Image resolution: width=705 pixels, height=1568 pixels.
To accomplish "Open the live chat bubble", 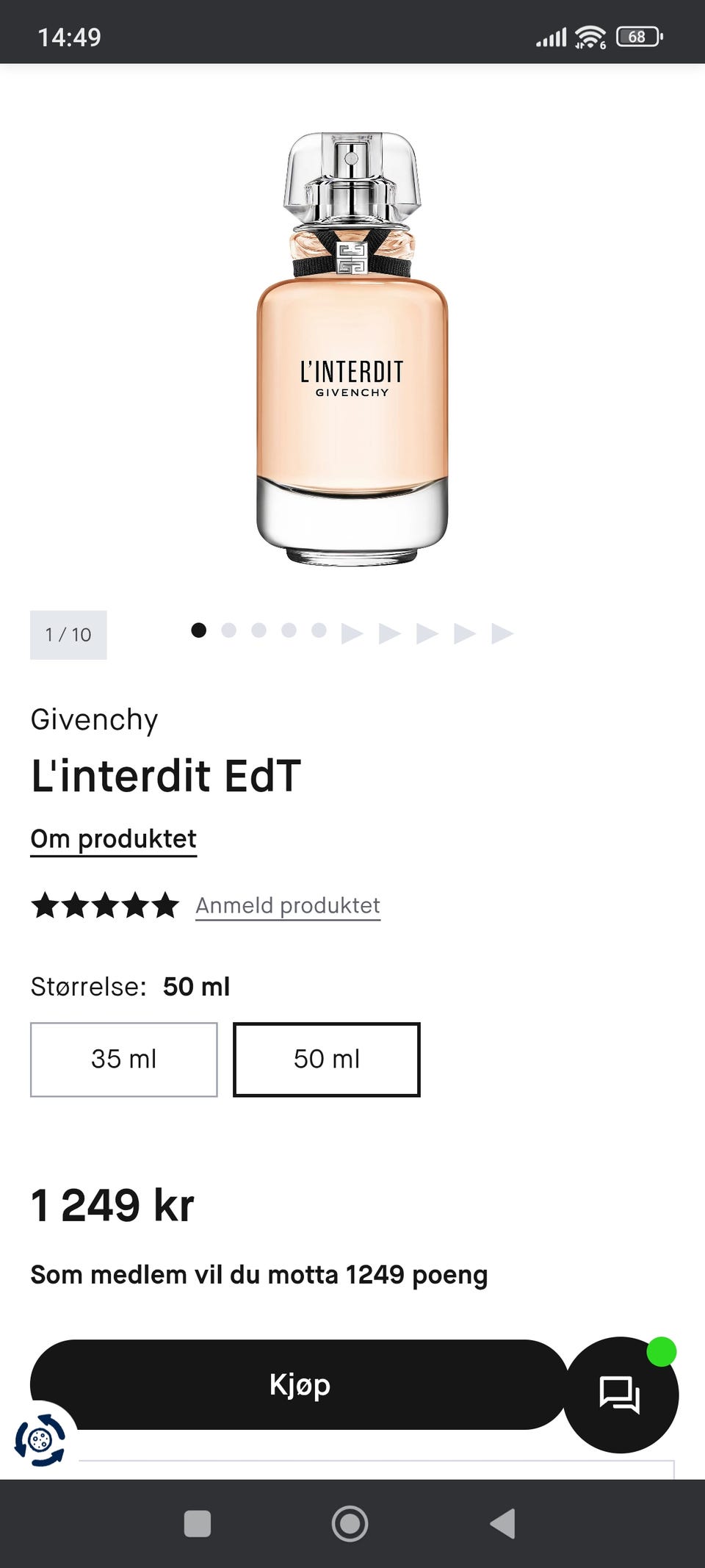I will click(x=621, y=1394).
